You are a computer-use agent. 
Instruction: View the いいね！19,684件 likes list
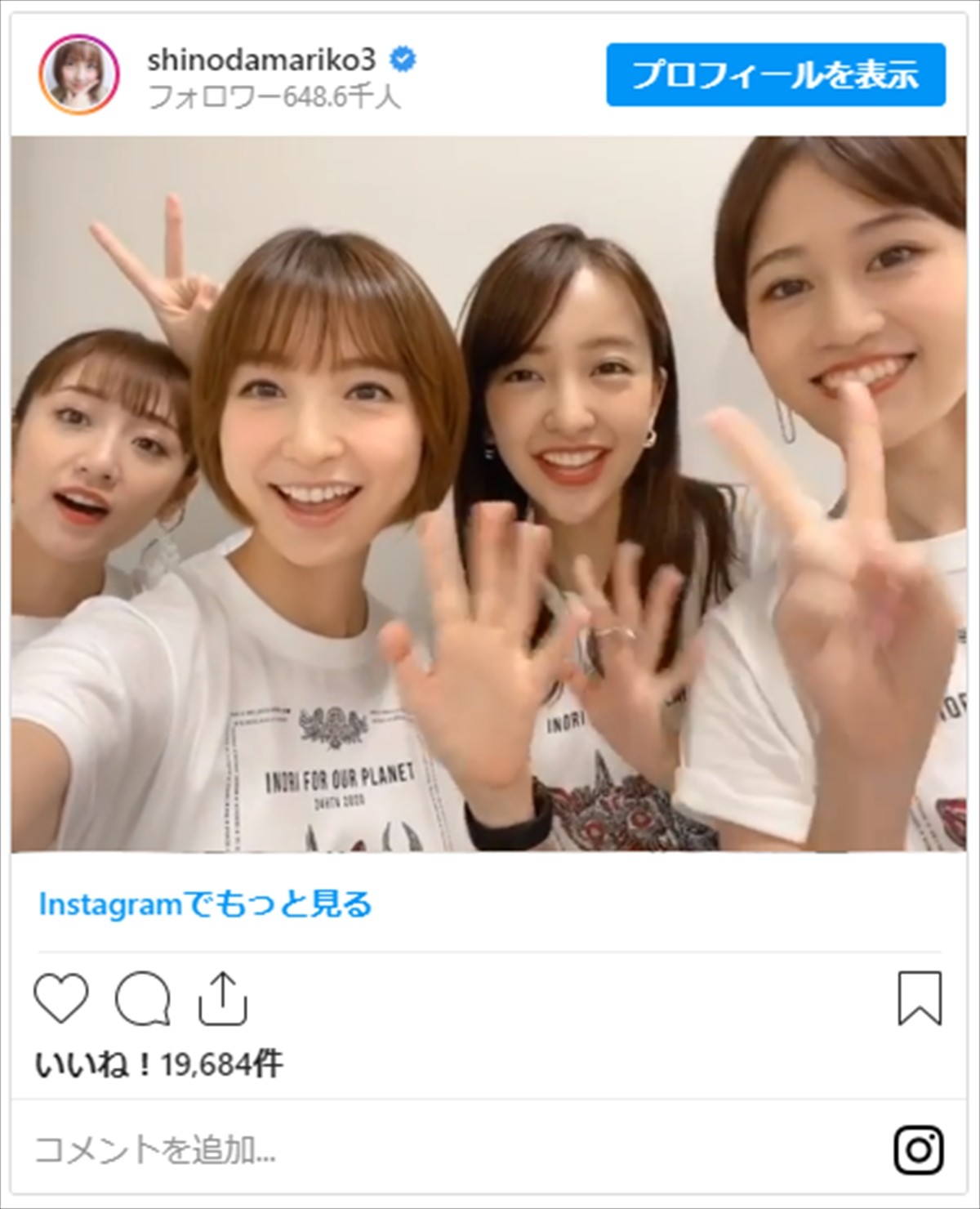[159, 1064]
